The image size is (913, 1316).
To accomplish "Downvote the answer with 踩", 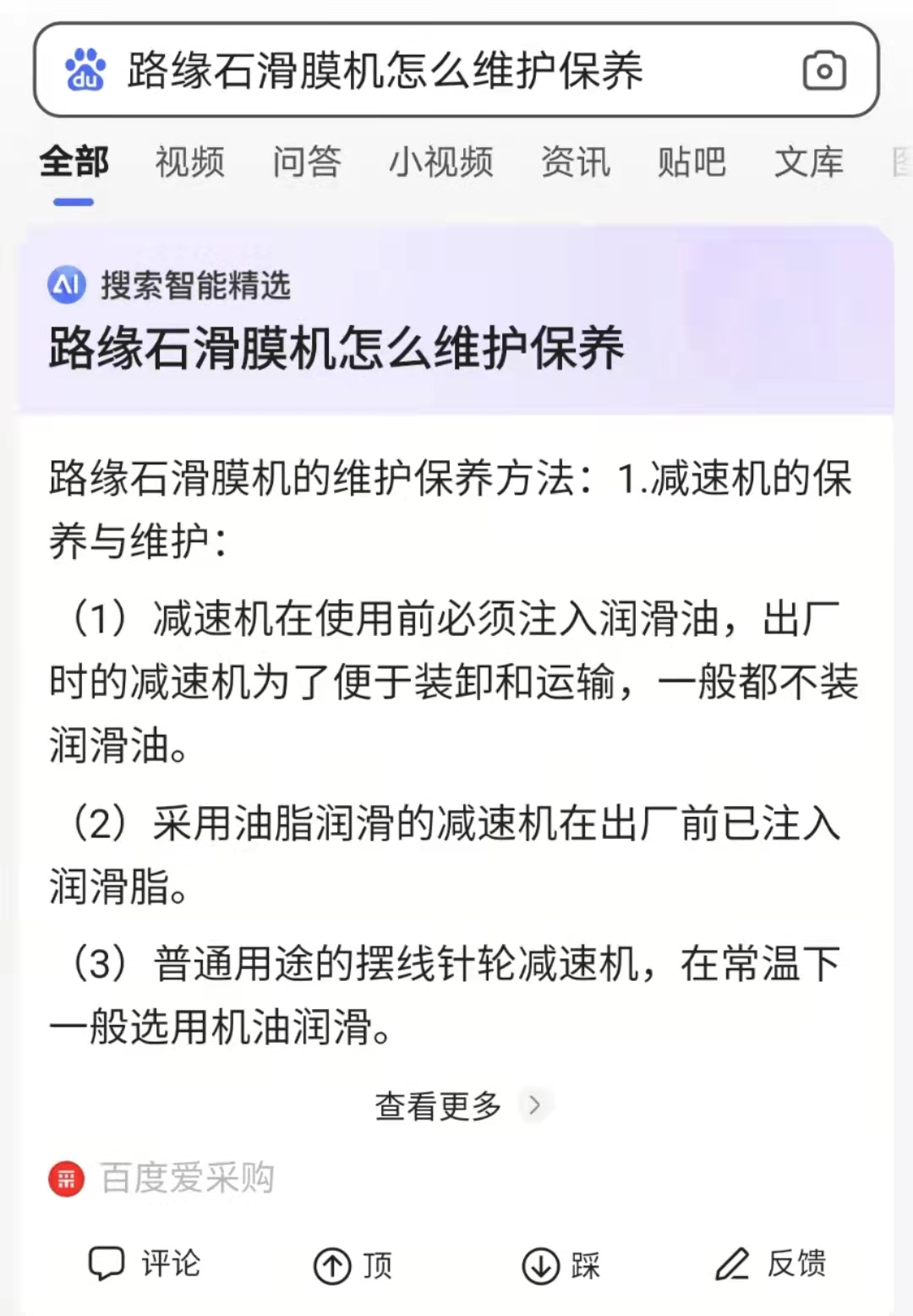I will point(561,1266).
